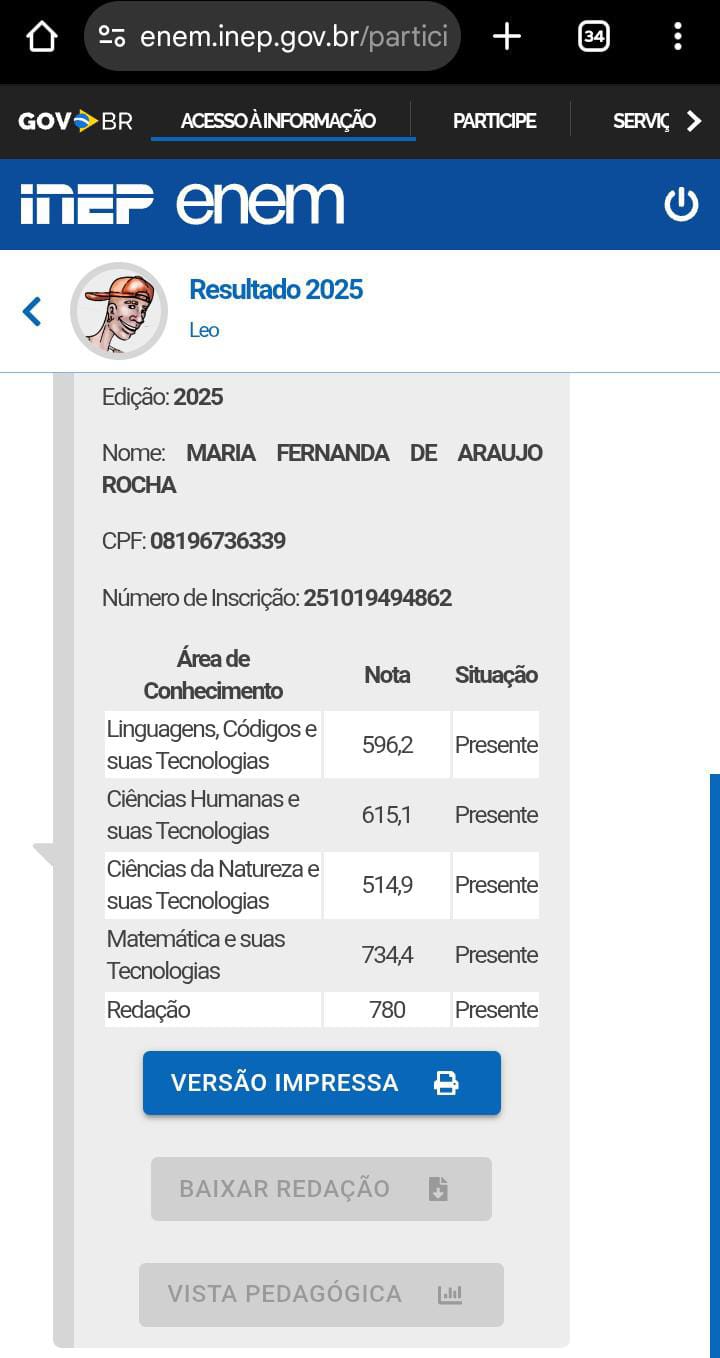Open Chrome's three-dot overflow menu
Viewport: 720px width, 1358px height.
[x=676, y=36]
